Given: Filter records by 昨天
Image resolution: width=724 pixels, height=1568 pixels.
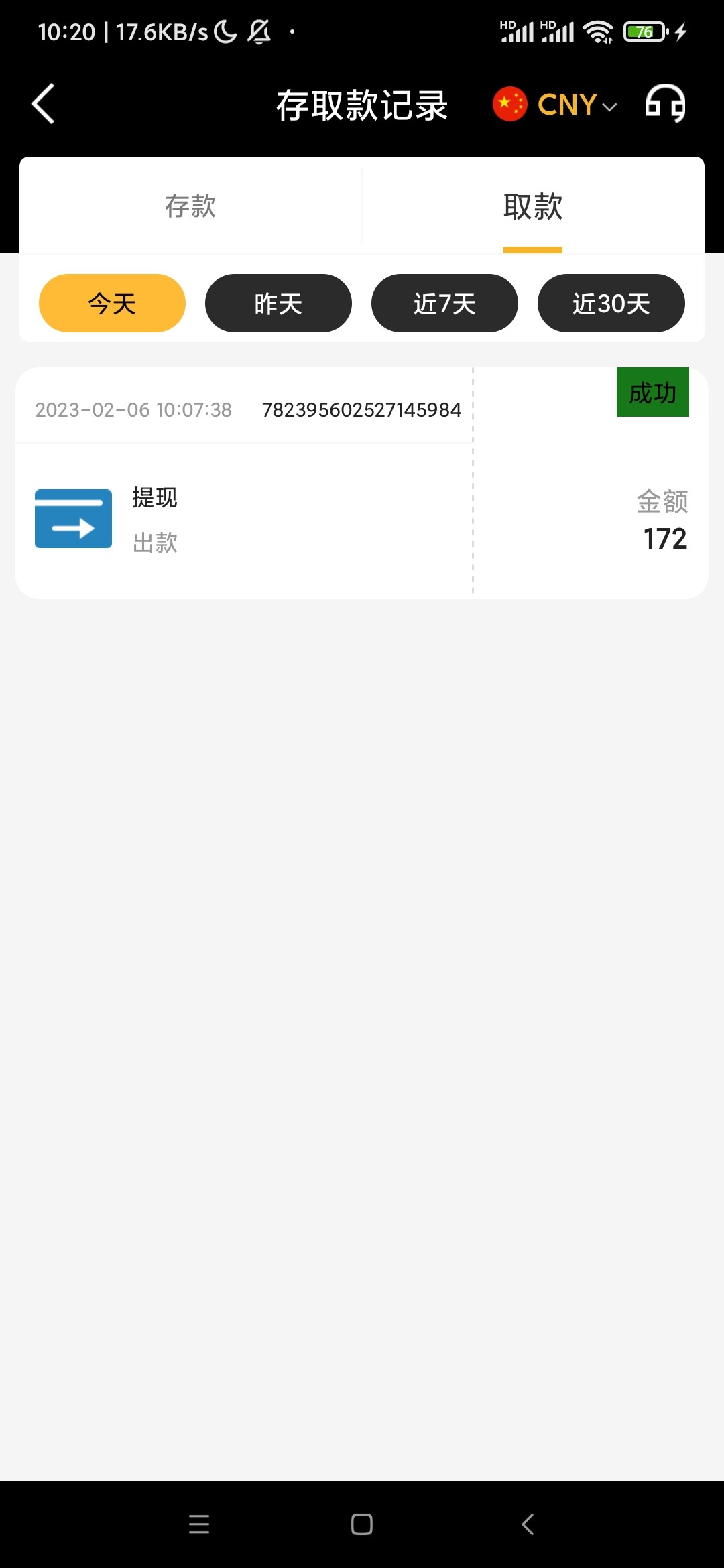Looking at the screenshot, I should pyautogui.click(x=278, y=304).
